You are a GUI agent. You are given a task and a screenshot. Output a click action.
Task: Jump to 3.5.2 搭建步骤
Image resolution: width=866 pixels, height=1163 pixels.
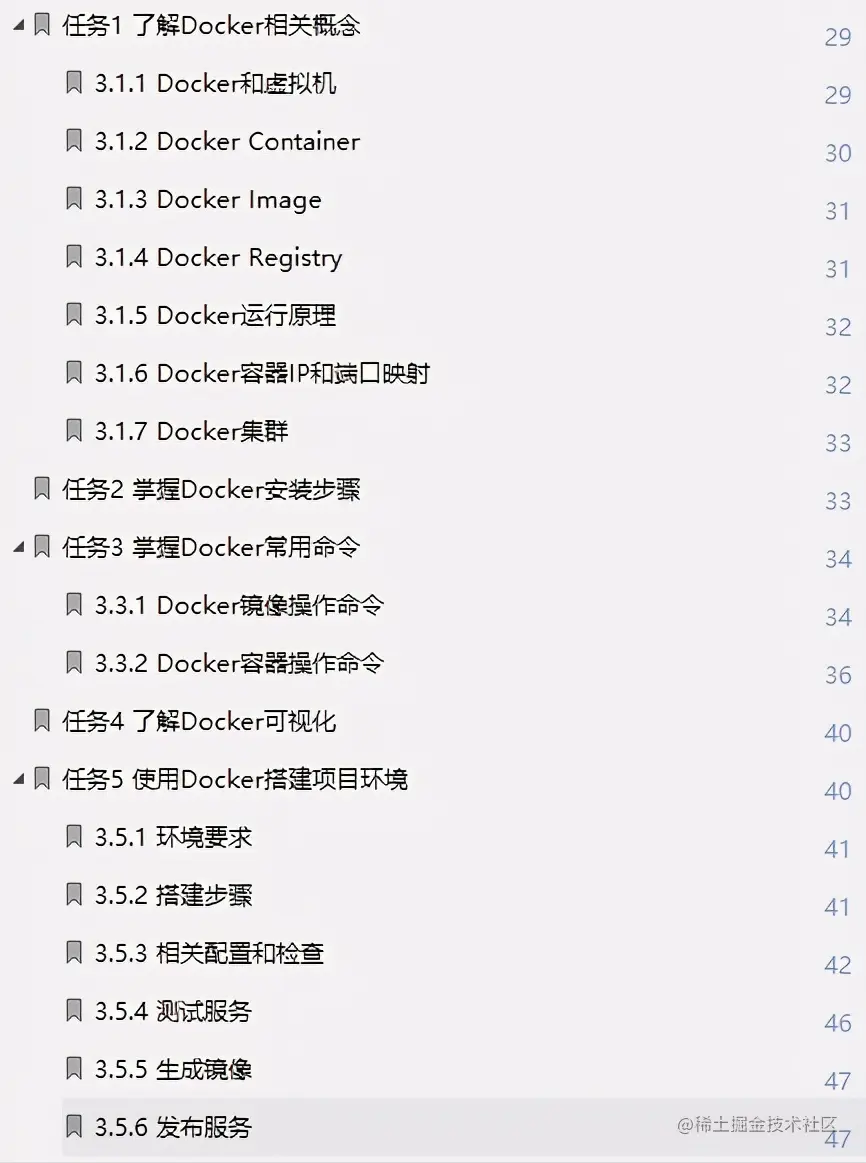tap(173, 895)
